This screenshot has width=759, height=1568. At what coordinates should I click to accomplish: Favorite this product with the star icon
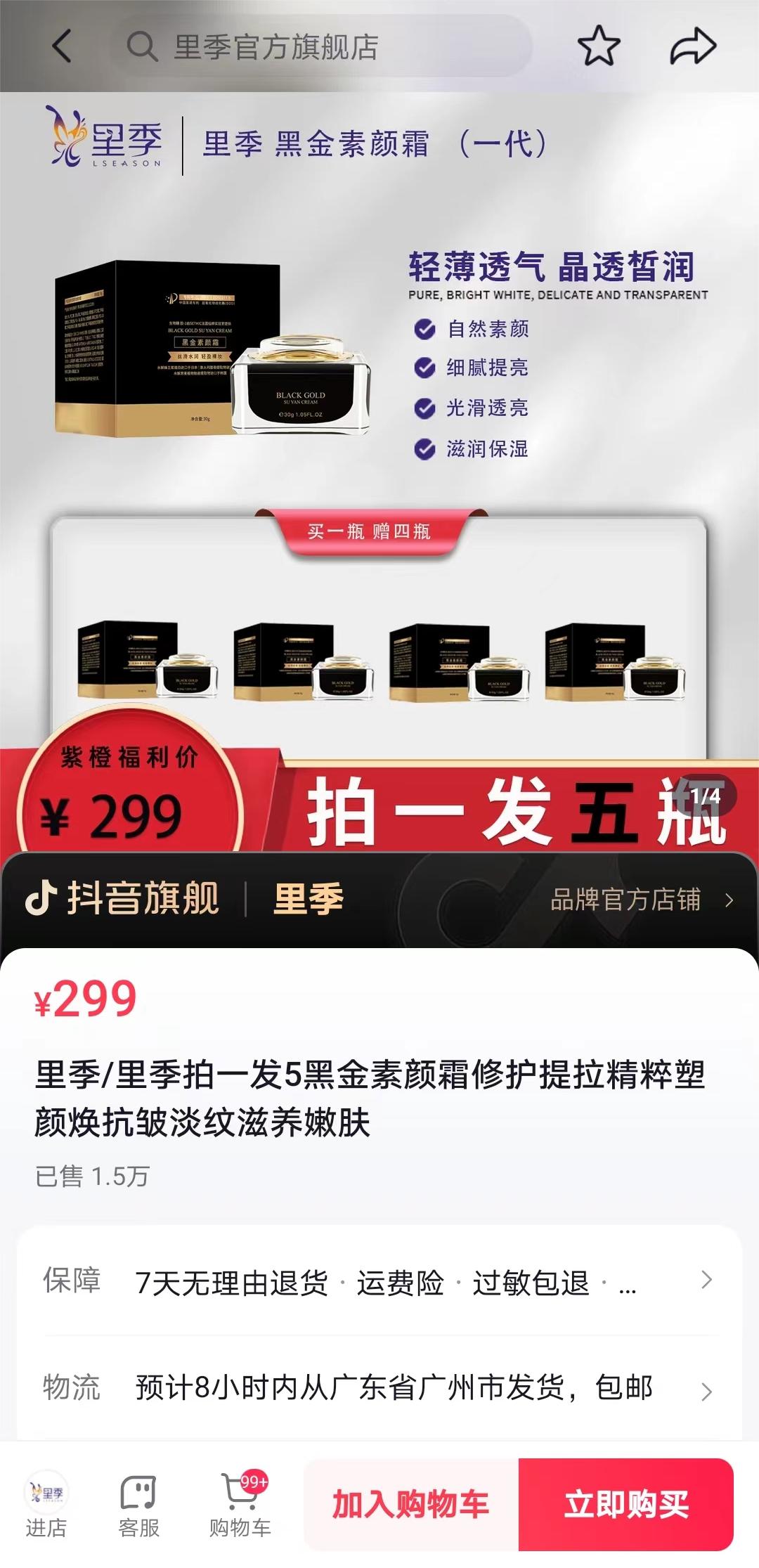click(x=599, y=46)
